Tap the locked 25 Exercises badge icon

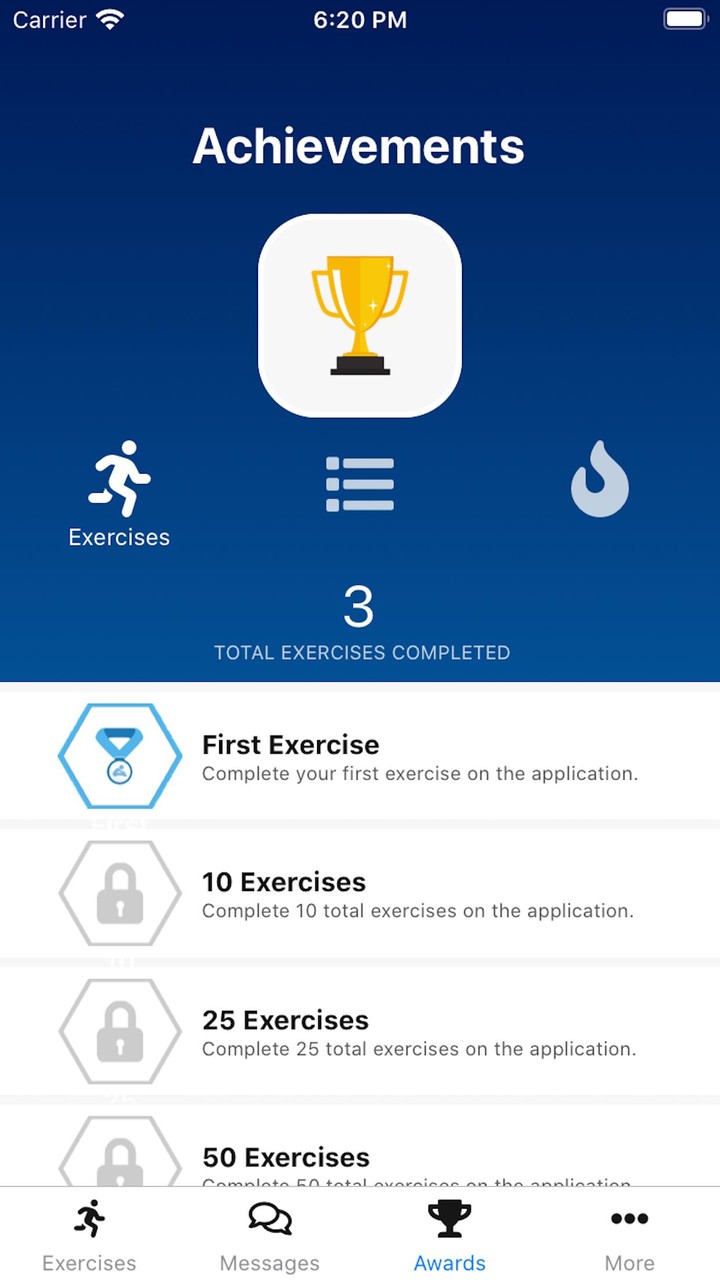119,1032
